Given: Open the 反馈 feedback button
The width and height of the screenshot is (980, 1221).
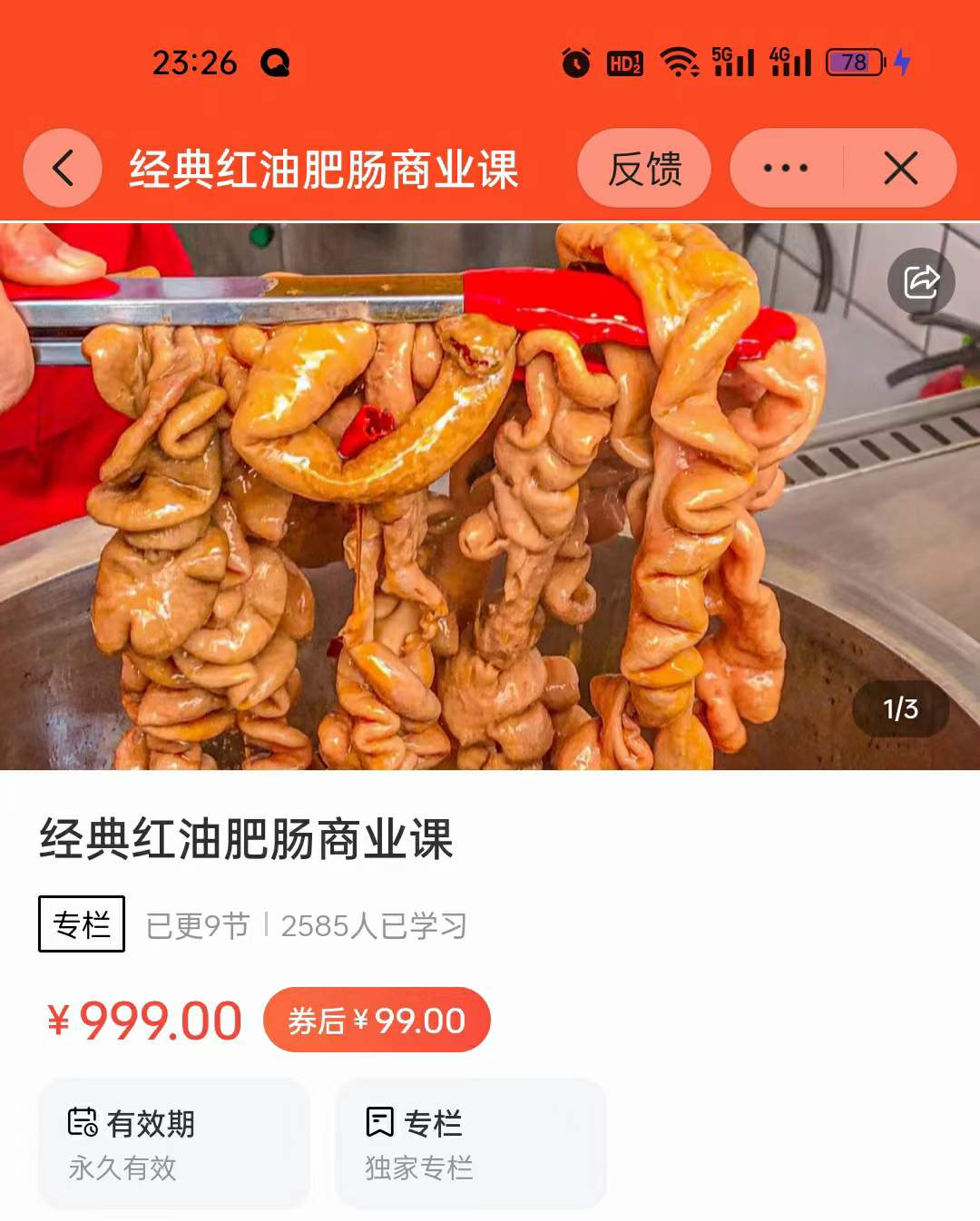Looking at the screenshot, I should point(644,168).
